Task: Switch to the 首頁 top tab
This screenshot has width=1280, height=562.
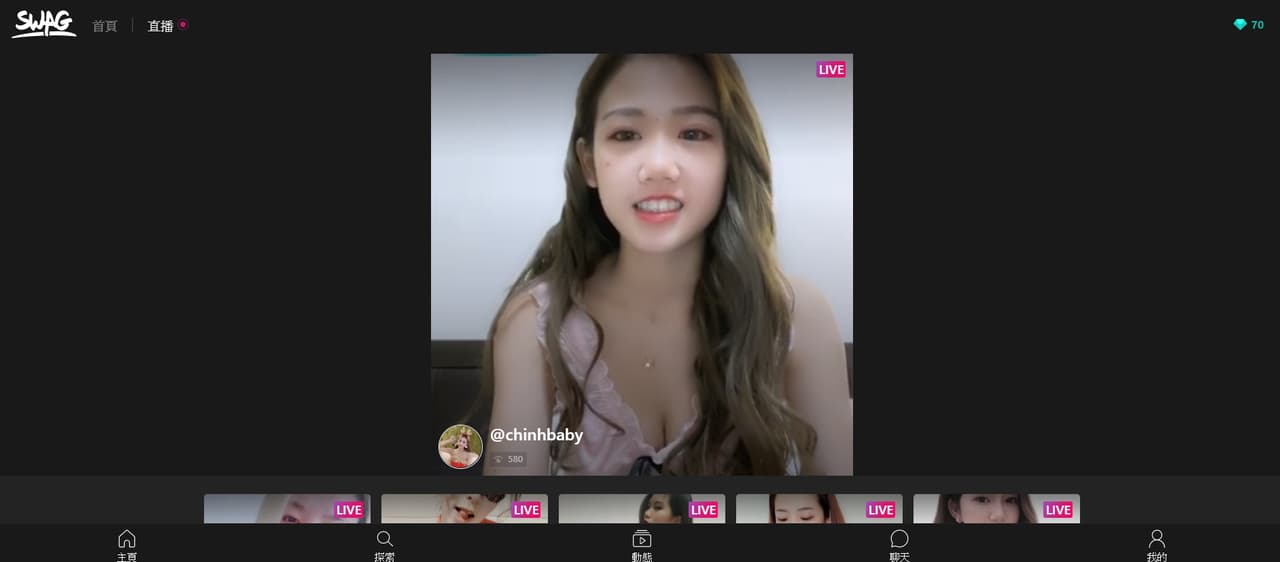Action: [x=105, y=26]
